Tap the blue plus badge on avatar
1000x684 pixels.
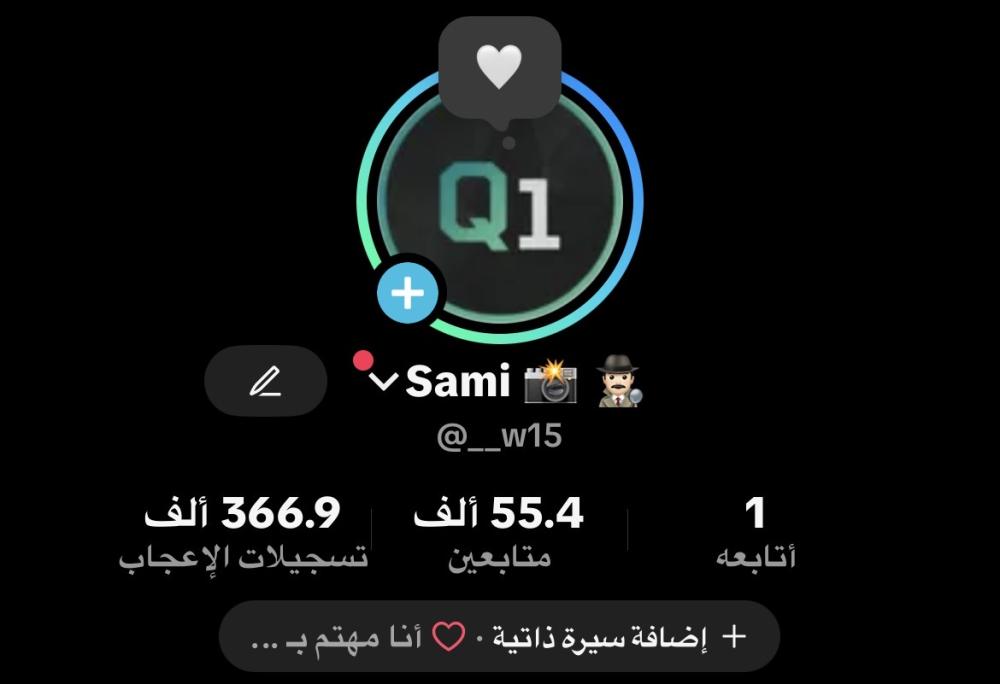(408, 293)
